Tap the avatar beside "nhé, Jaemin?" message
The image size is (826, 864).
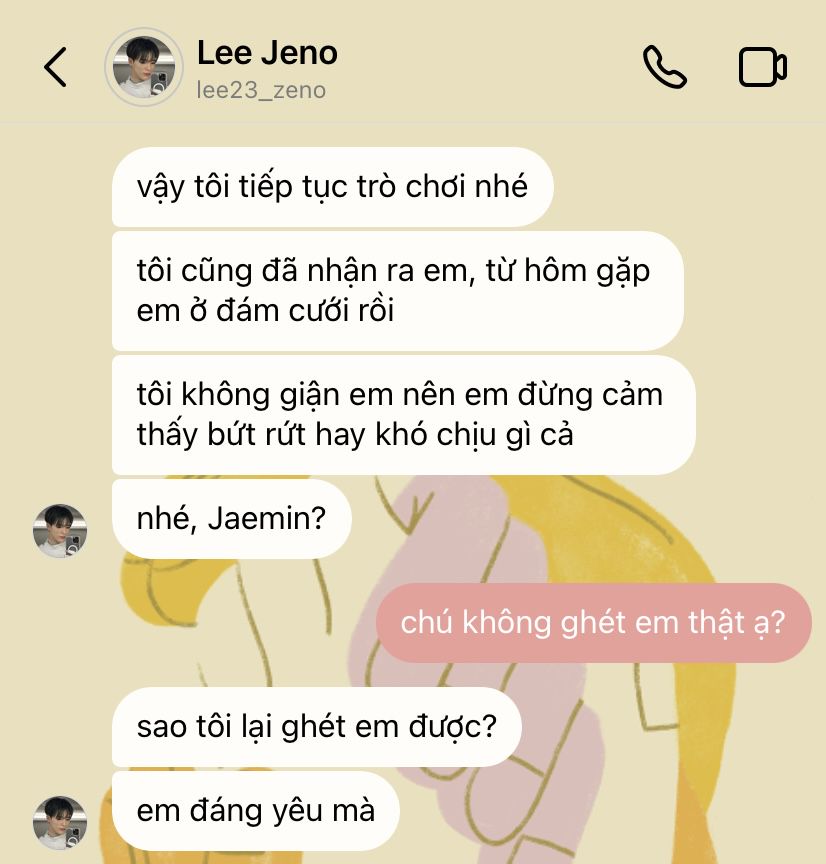60,530
